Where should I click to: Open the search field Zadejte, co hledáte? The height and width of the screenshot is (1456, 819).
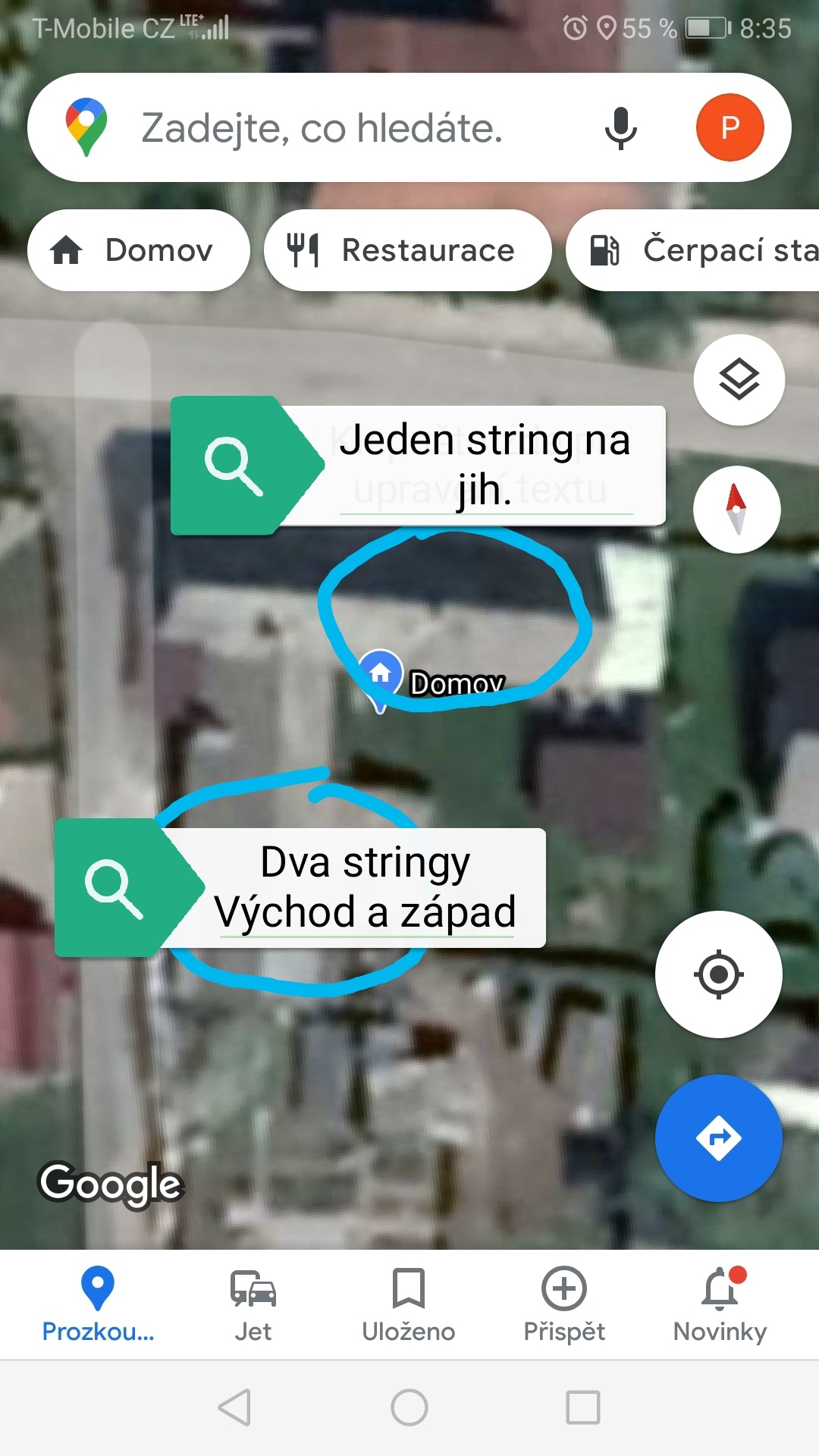[322, 128]
